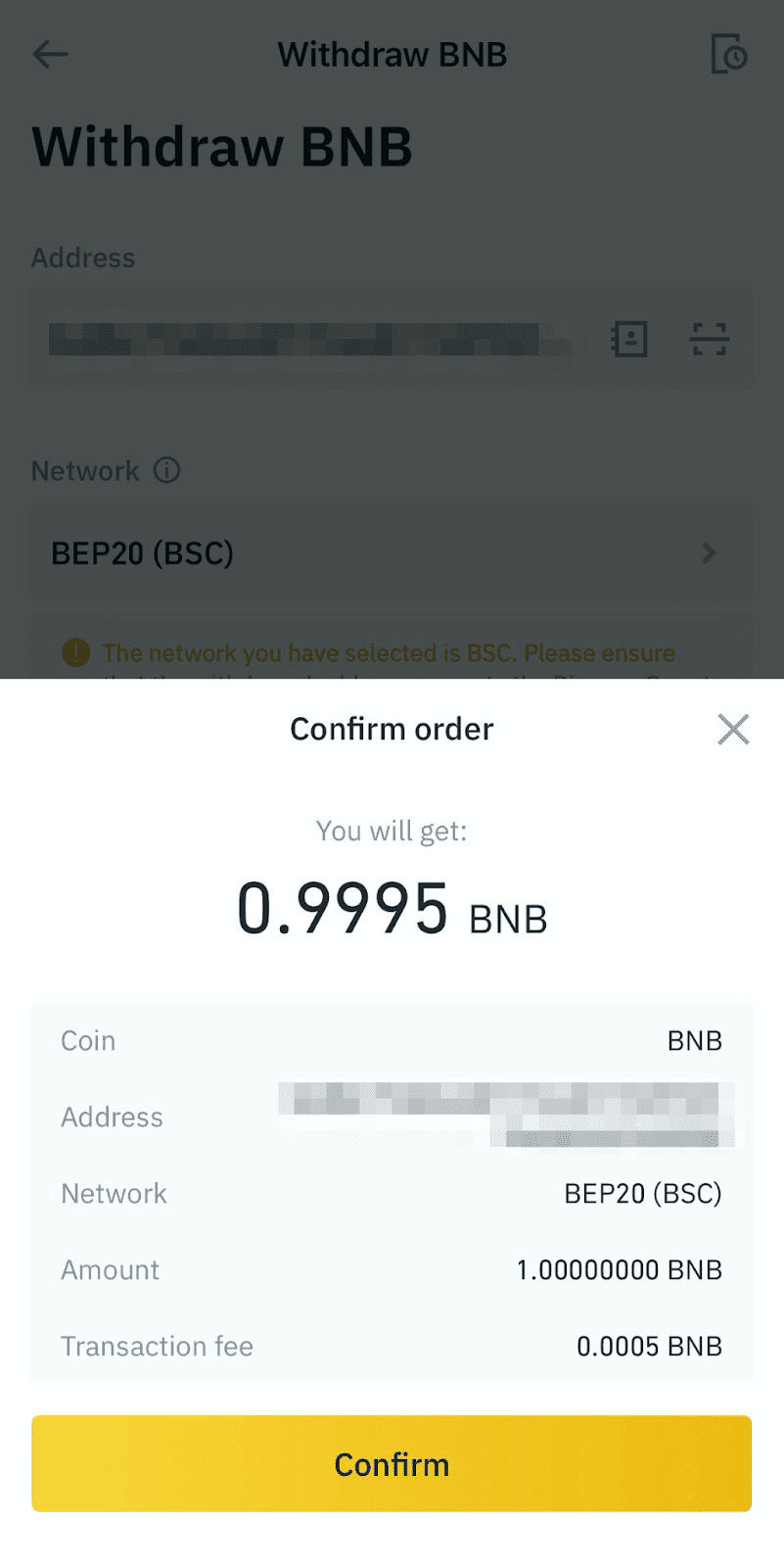Viewport: 784px width, 1567px height.
Task: Scan a QR code for address
Action: [x=709, y=339]
